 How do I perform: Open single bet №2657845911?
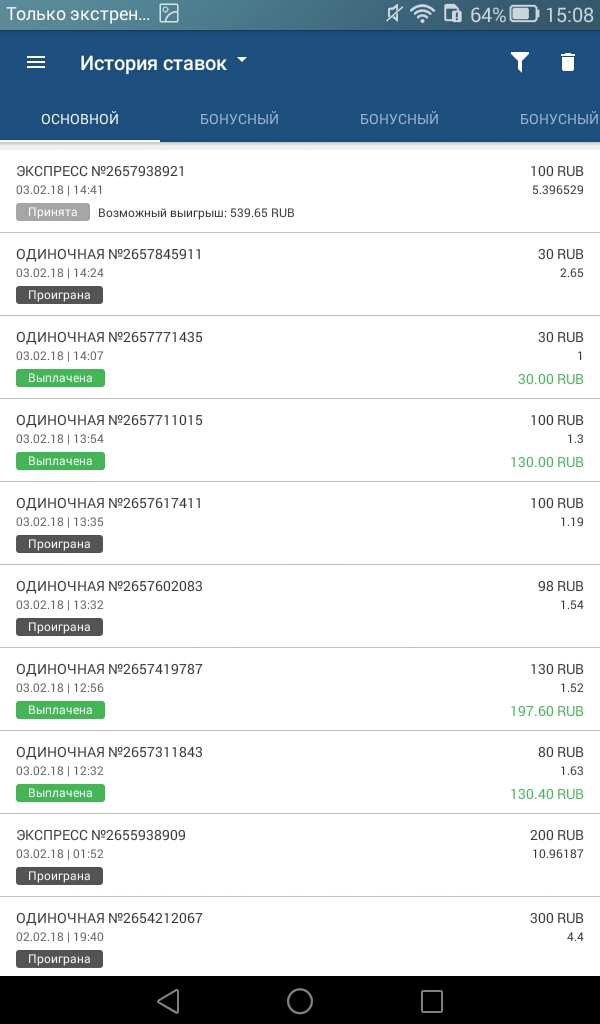pos(300,274)
